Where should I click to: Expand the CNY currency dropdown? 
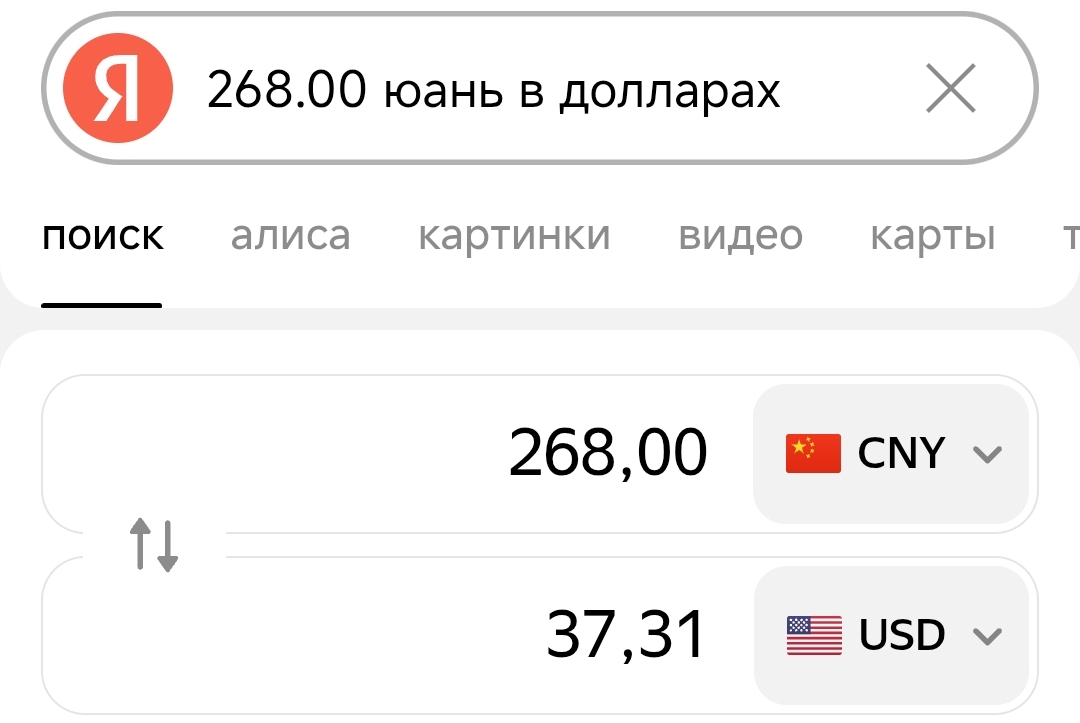click(892, 454)
